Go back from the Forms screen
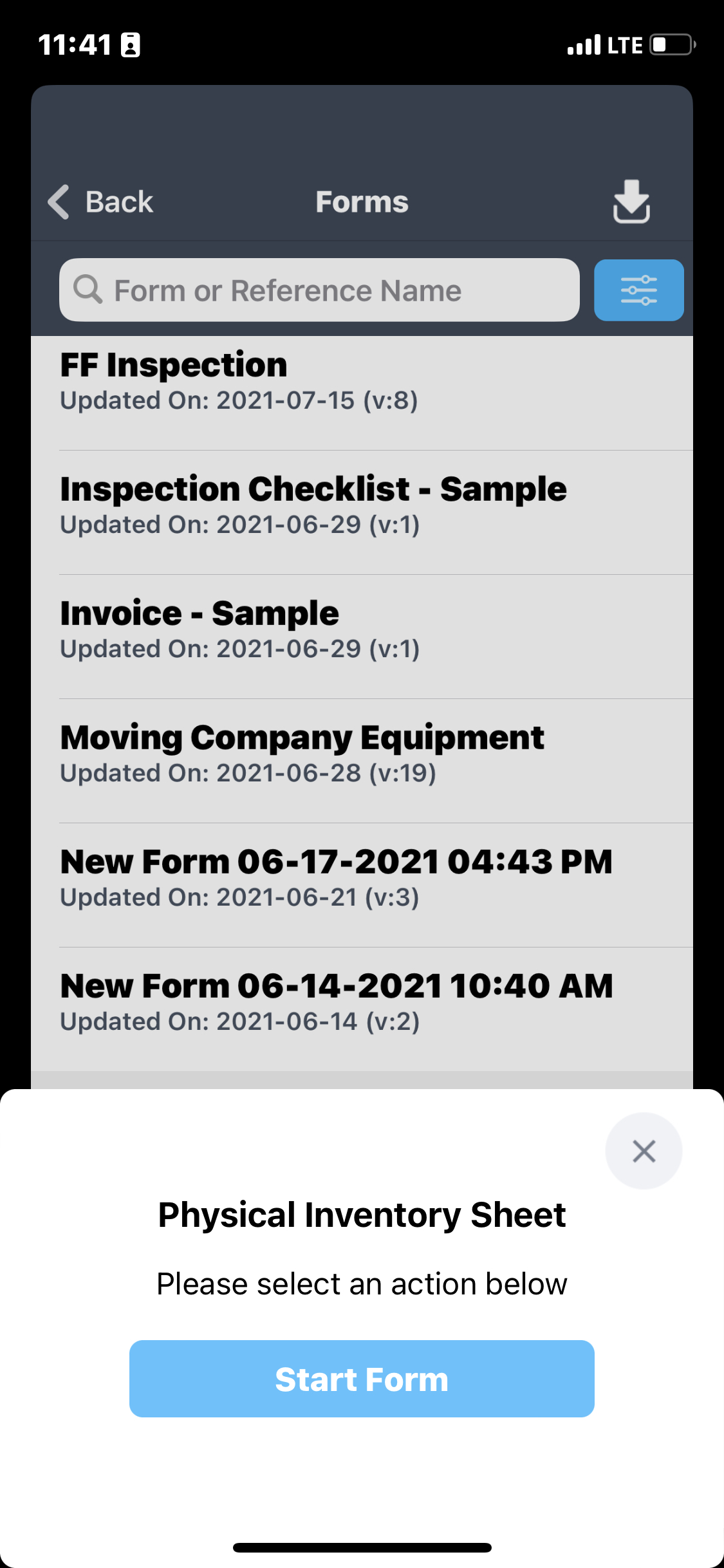This screenshot has width=724, height=1568. 101,202
